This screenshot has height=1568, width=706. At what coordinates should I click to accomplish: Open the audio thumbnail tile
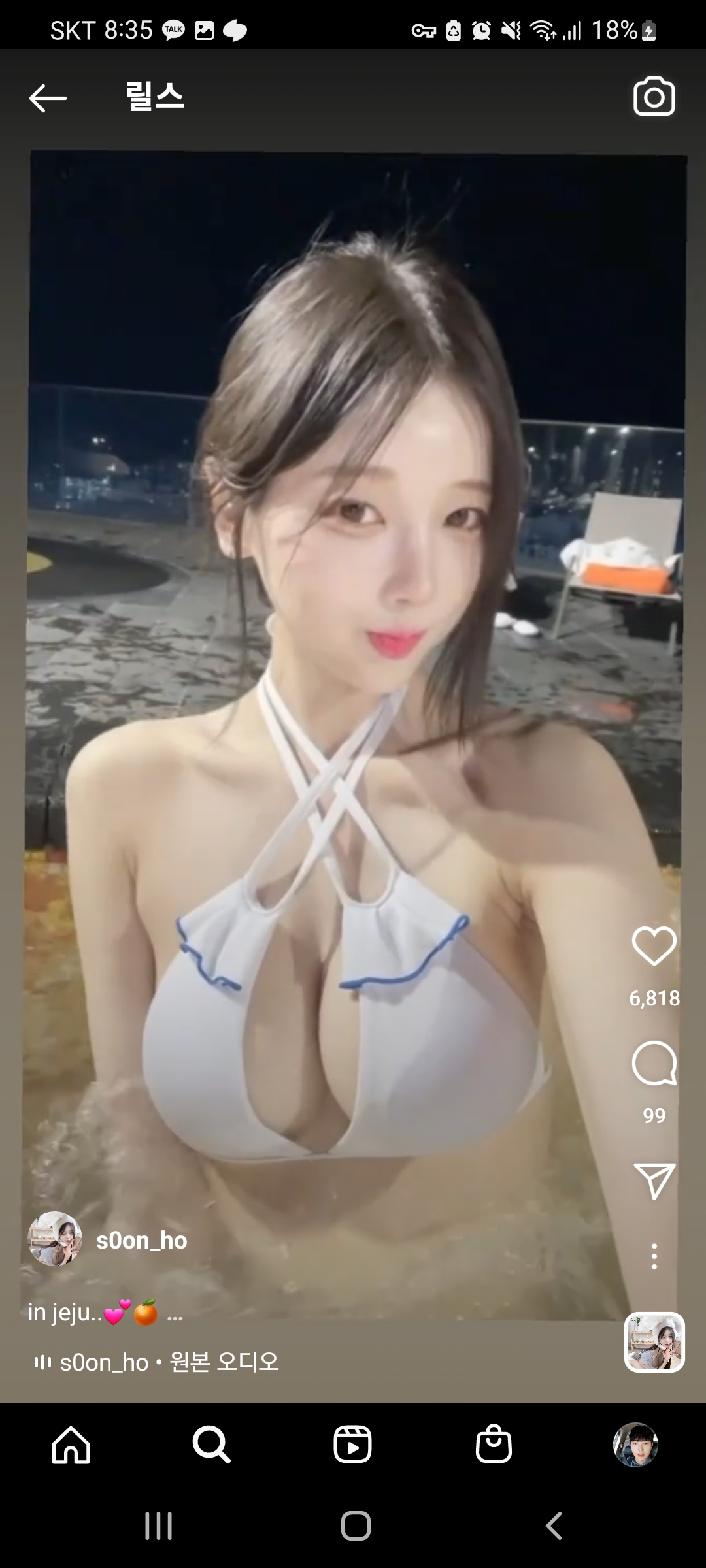pyautogui.click(x=654, y=1342)
